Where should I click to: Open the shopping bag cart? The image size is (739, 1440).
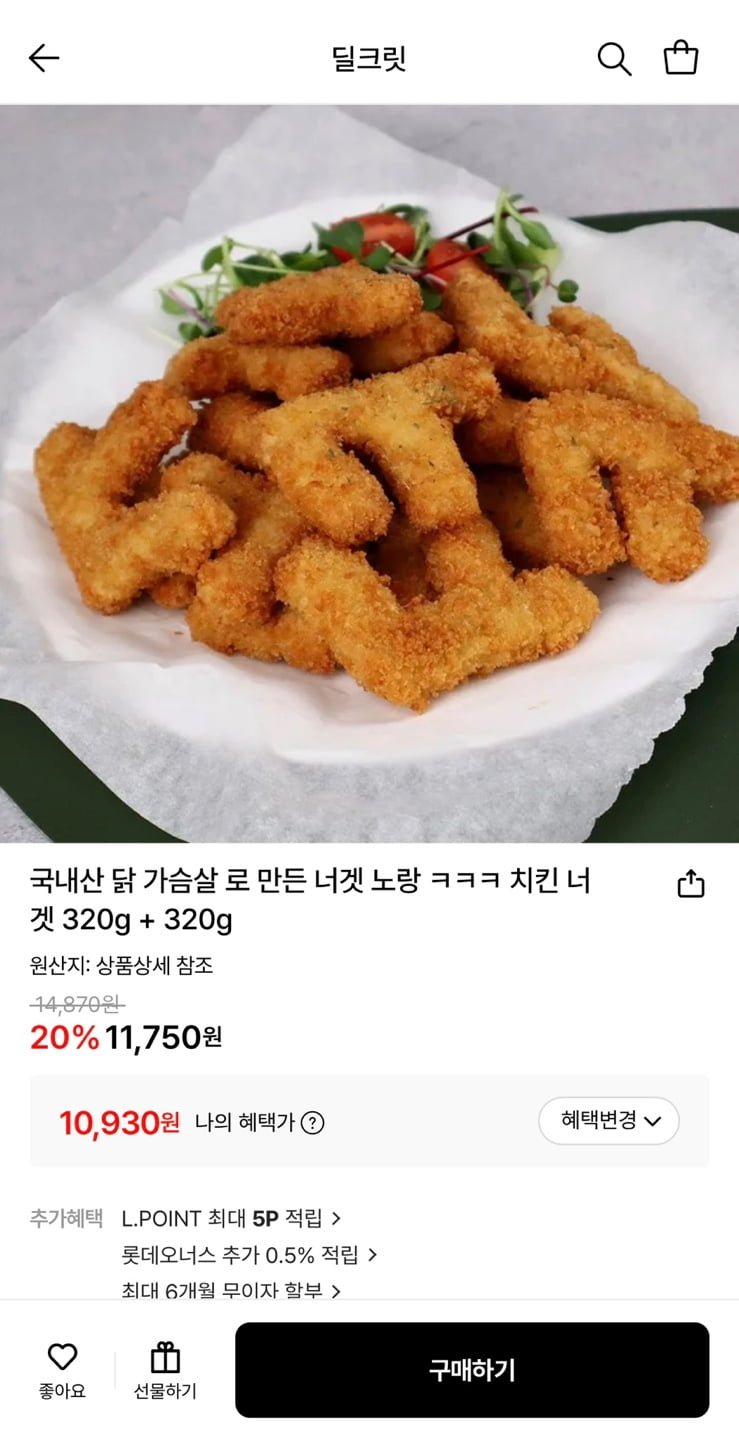pyautogui.click(x=681, y=58)
